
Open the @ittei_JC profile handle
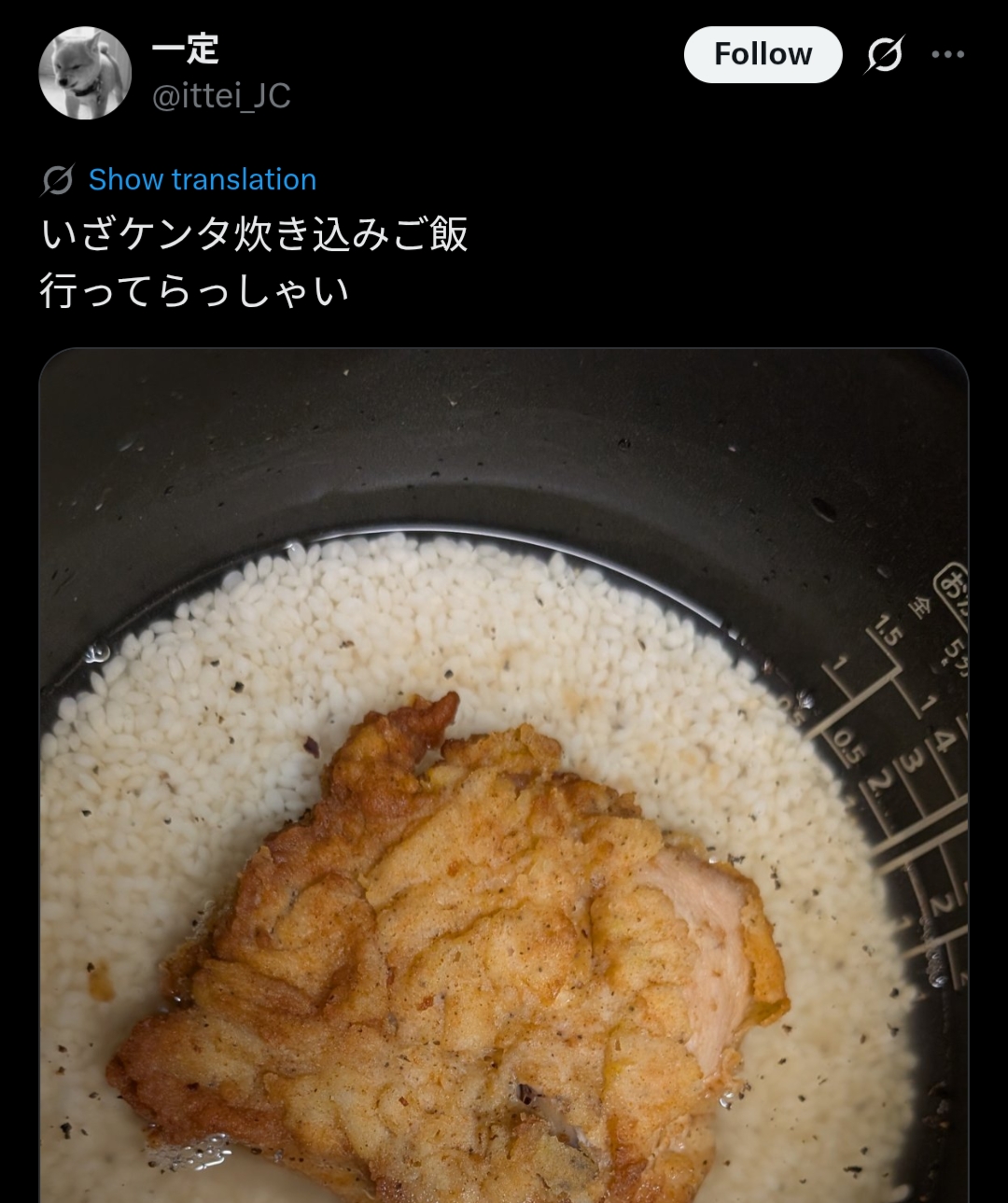pyautogui.click(x=221, y=95)
